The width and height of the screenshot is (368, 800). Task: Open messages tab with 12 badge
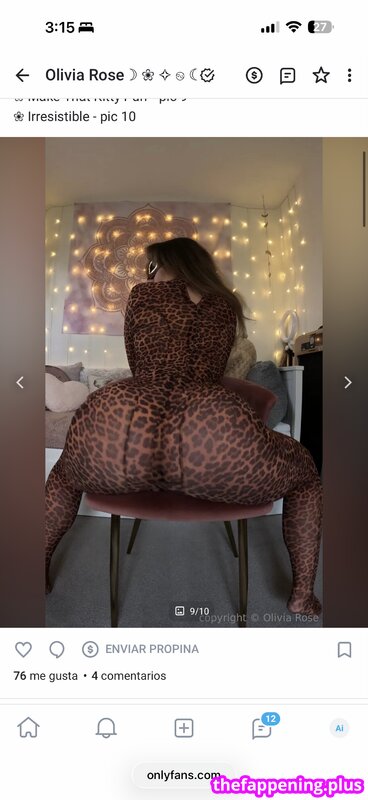pos(263,726)
